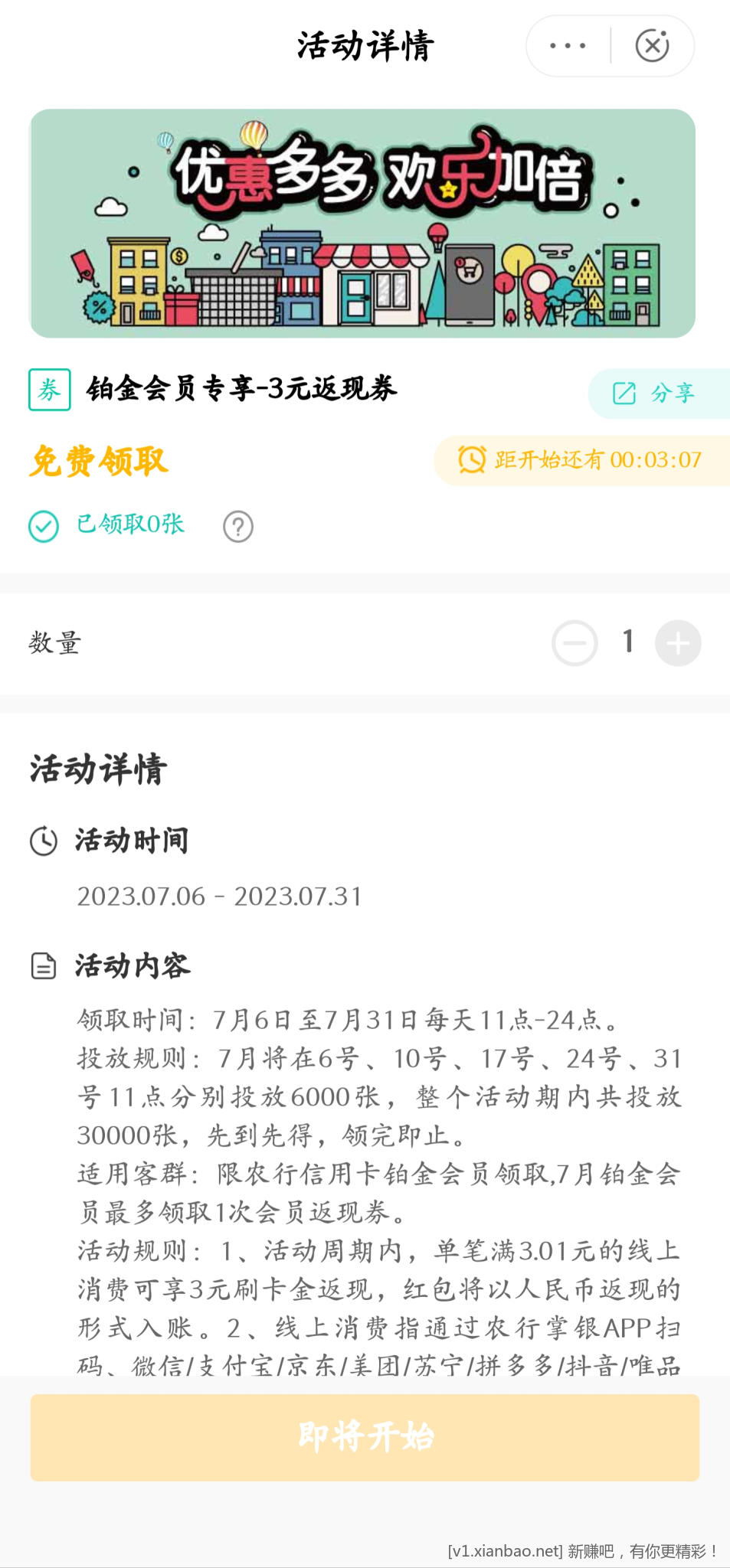Open the 优惠多多 欢乐加倍 banner
This screenshot has width=730, height=1568.
362,224
